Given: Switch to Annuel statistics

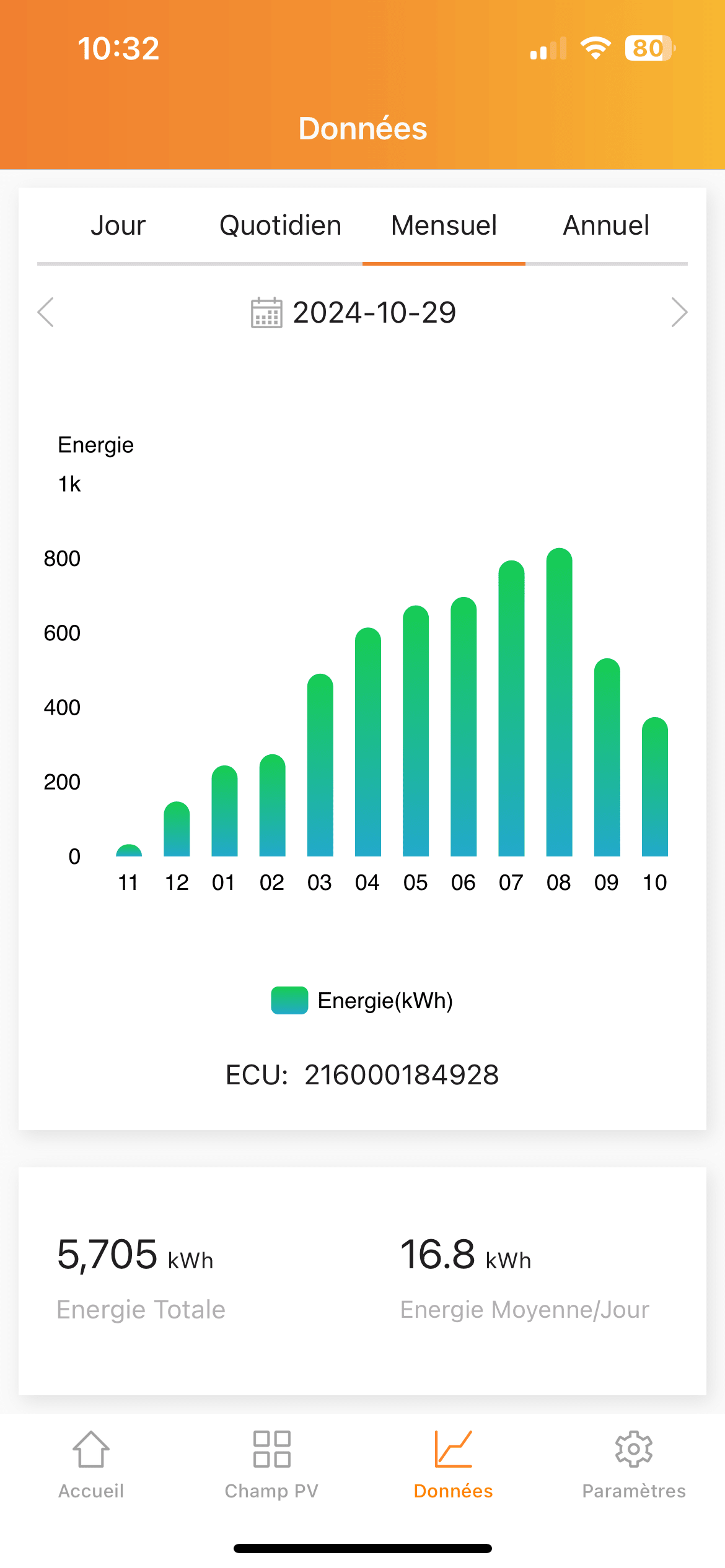Looking at the screenshot, I should pos(606,225).
